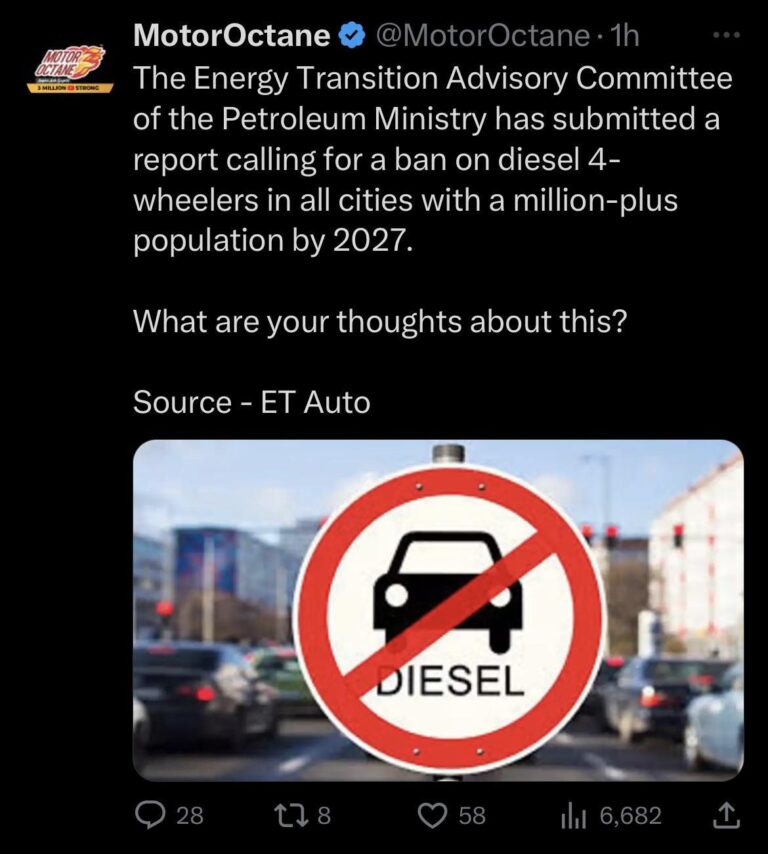
Task: Like the diesel ban tweet
Action: [431, 816]
